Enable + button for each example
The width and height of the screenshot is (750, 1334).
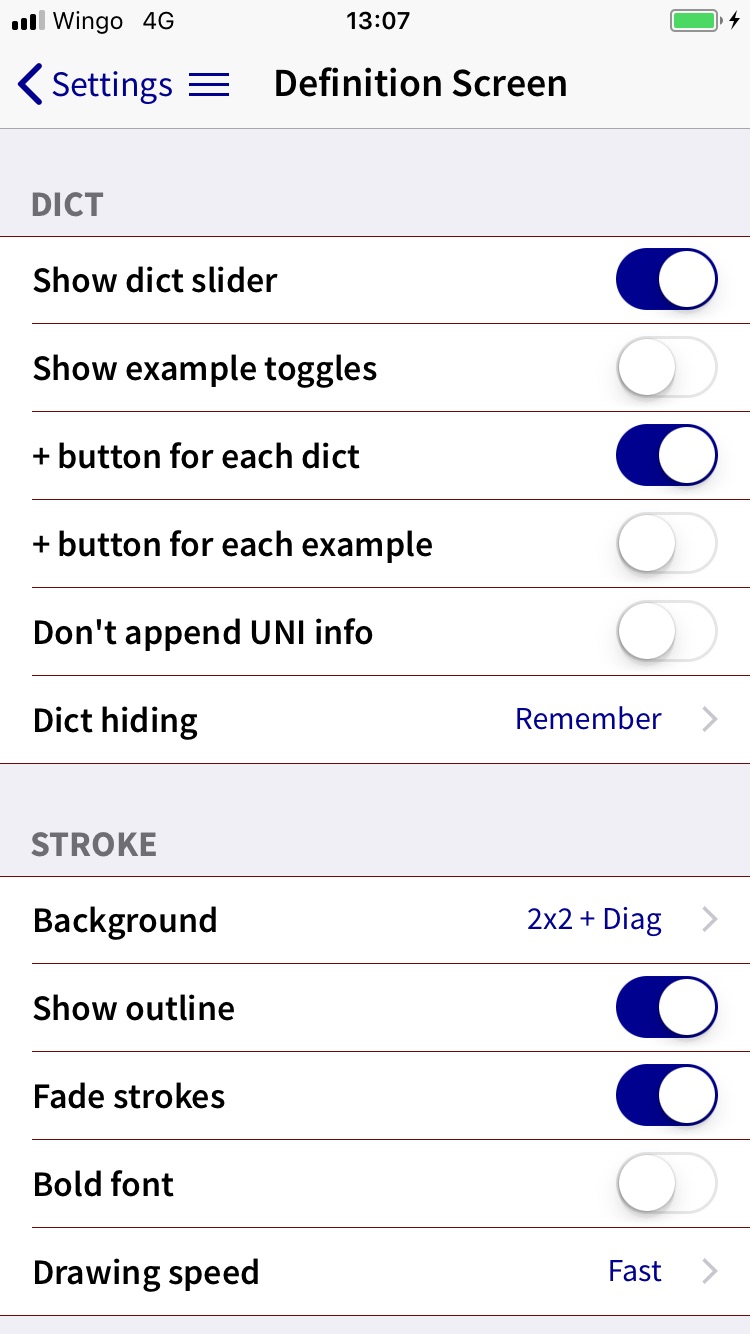[666, 544]
